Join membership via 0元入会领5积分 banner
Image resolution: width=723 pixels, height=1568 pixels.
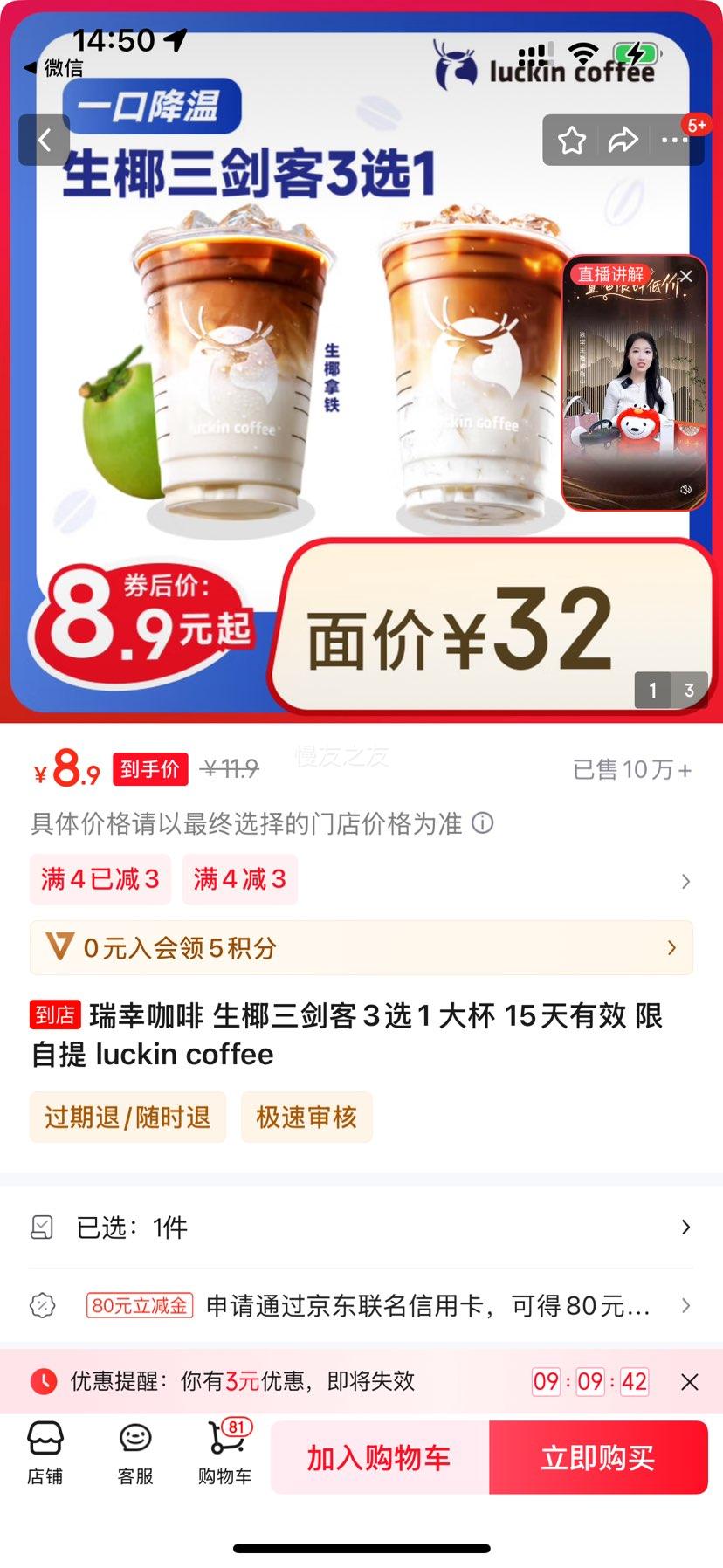click(x=361, y=947)
